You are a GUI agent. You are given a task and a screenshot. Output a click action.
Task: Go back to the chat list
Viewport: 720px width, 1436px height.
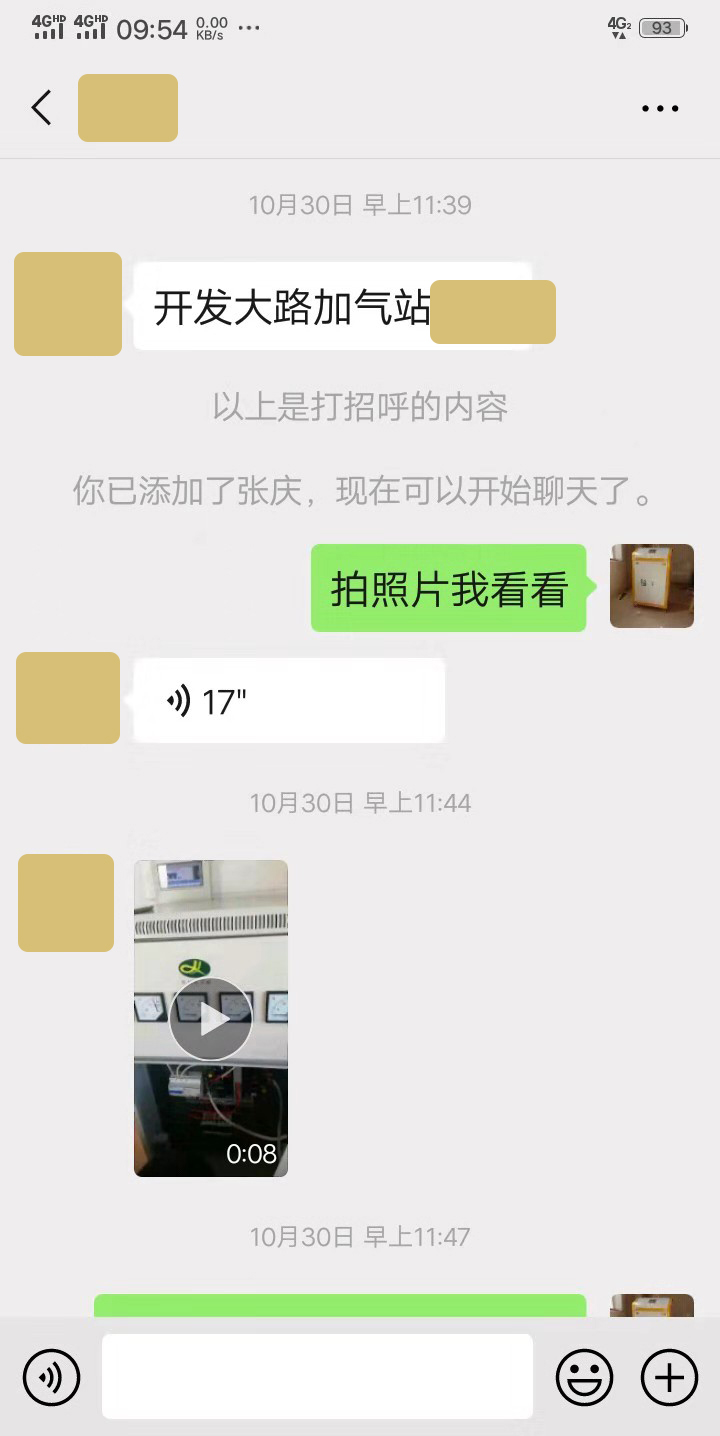pos(41,107)
